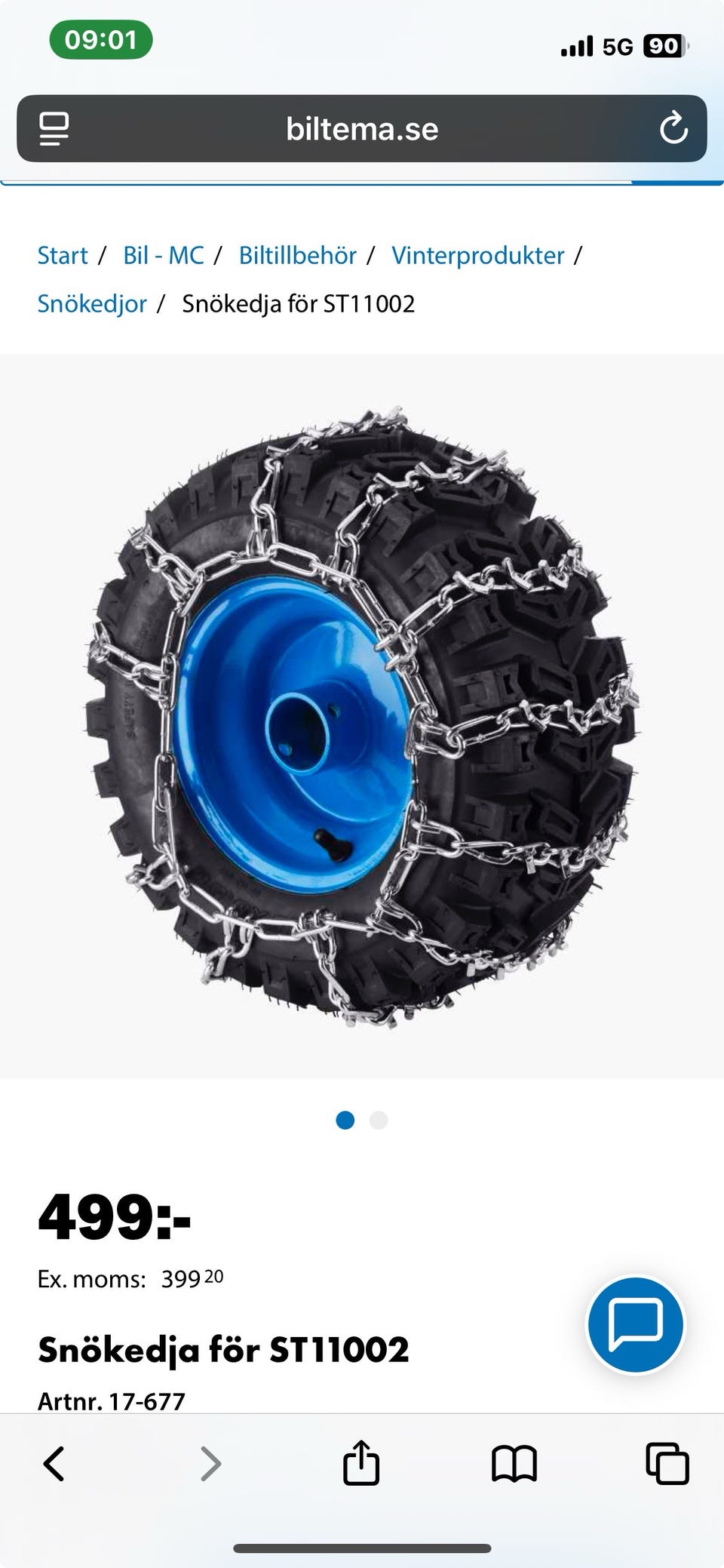The image size is (724, 1568).
Task: Tap the biltema.se address field
Action: (362, 128)
